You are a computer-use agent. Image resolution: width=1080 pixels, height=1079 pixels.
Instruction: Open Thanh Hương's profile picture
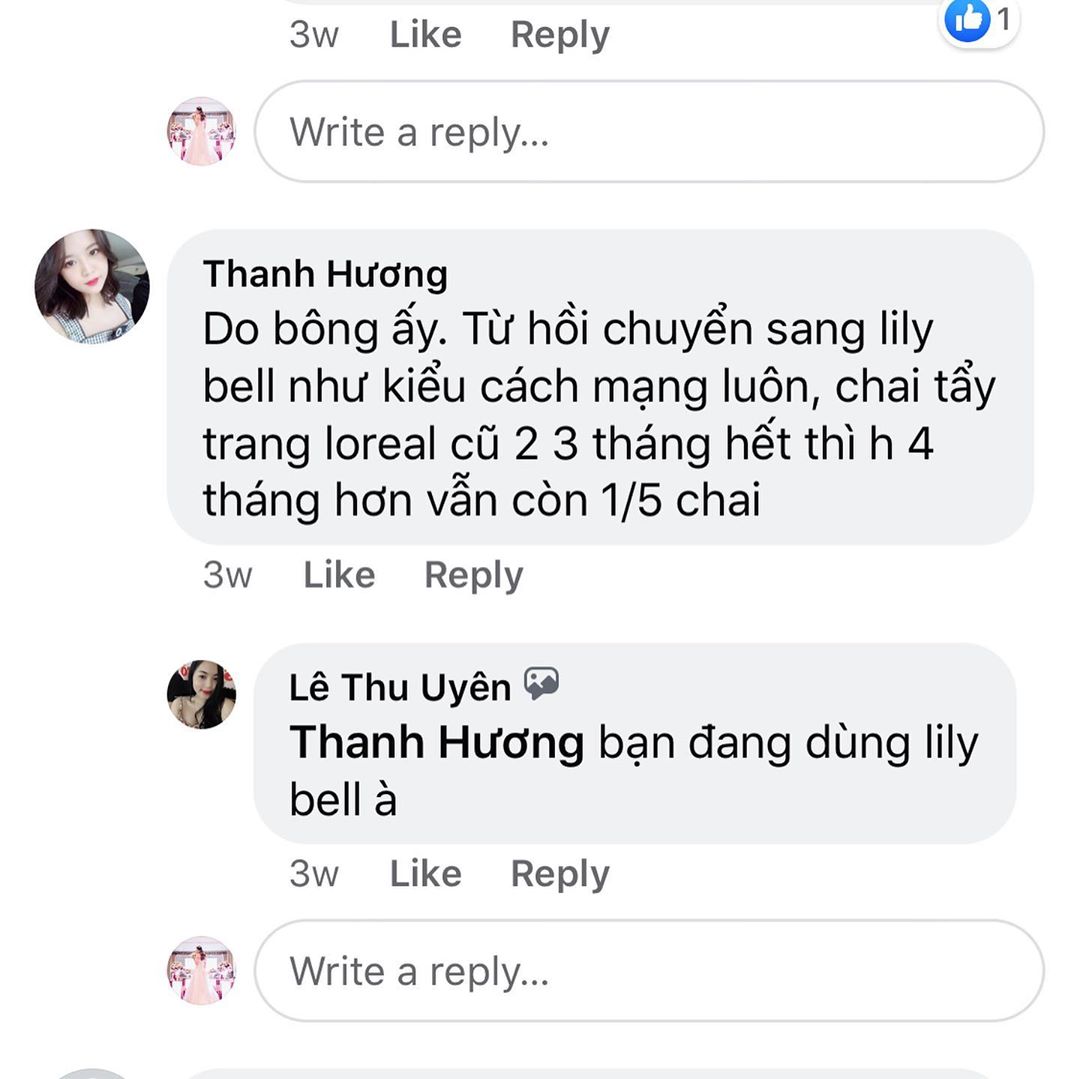(x=92, y=287)
